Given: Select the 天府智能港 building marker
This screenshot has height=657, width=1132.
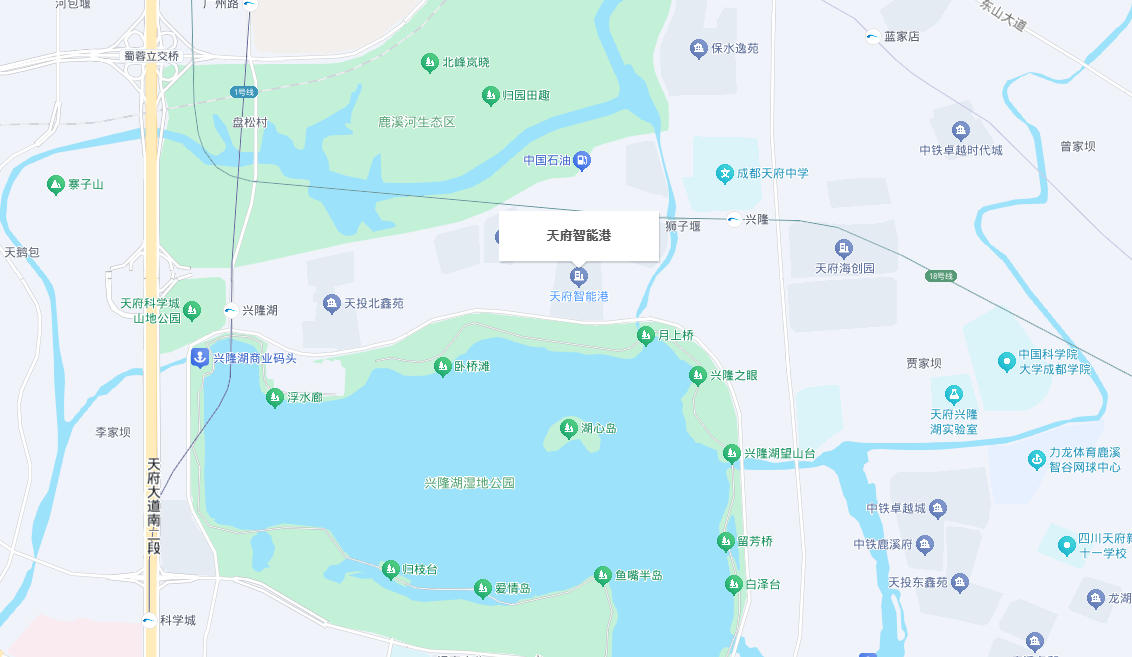Looking at the screenshot, I should click(578, 276).
